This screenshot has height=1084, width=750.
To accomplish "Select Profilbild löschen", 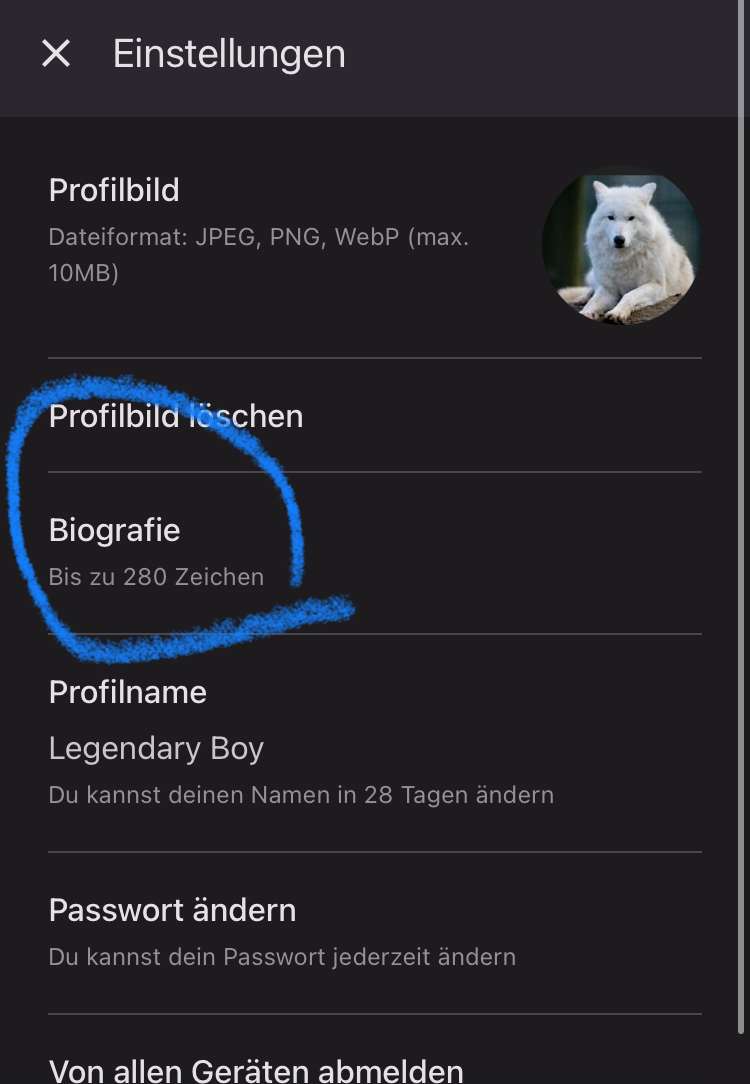I will coord(176,416).
